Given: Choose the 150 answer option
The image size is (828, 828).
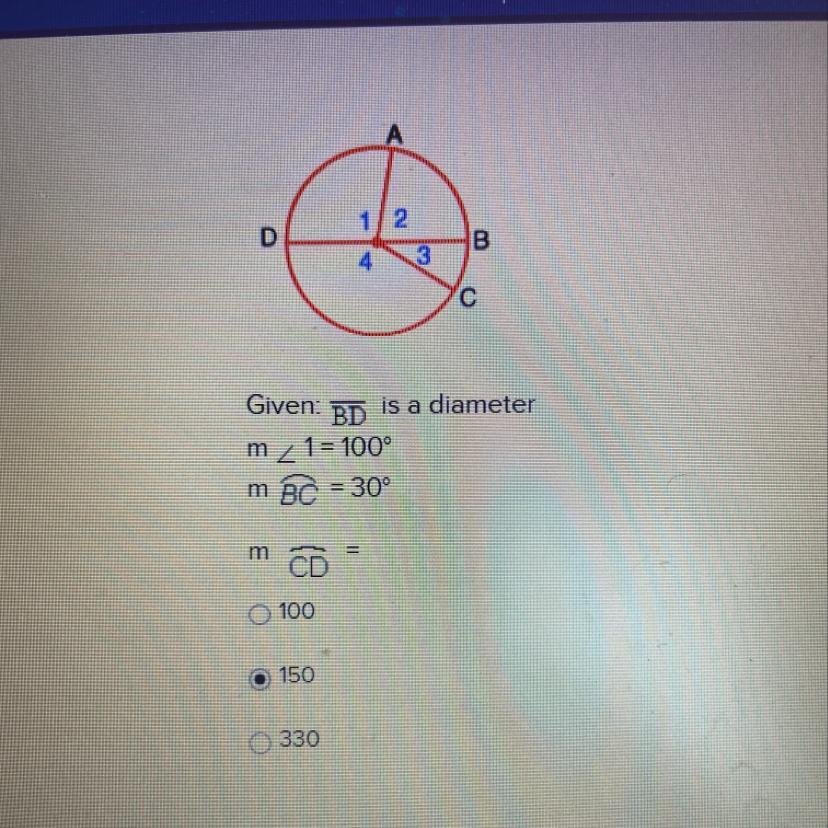Looking at the screenshot, I should pos(260,679).
